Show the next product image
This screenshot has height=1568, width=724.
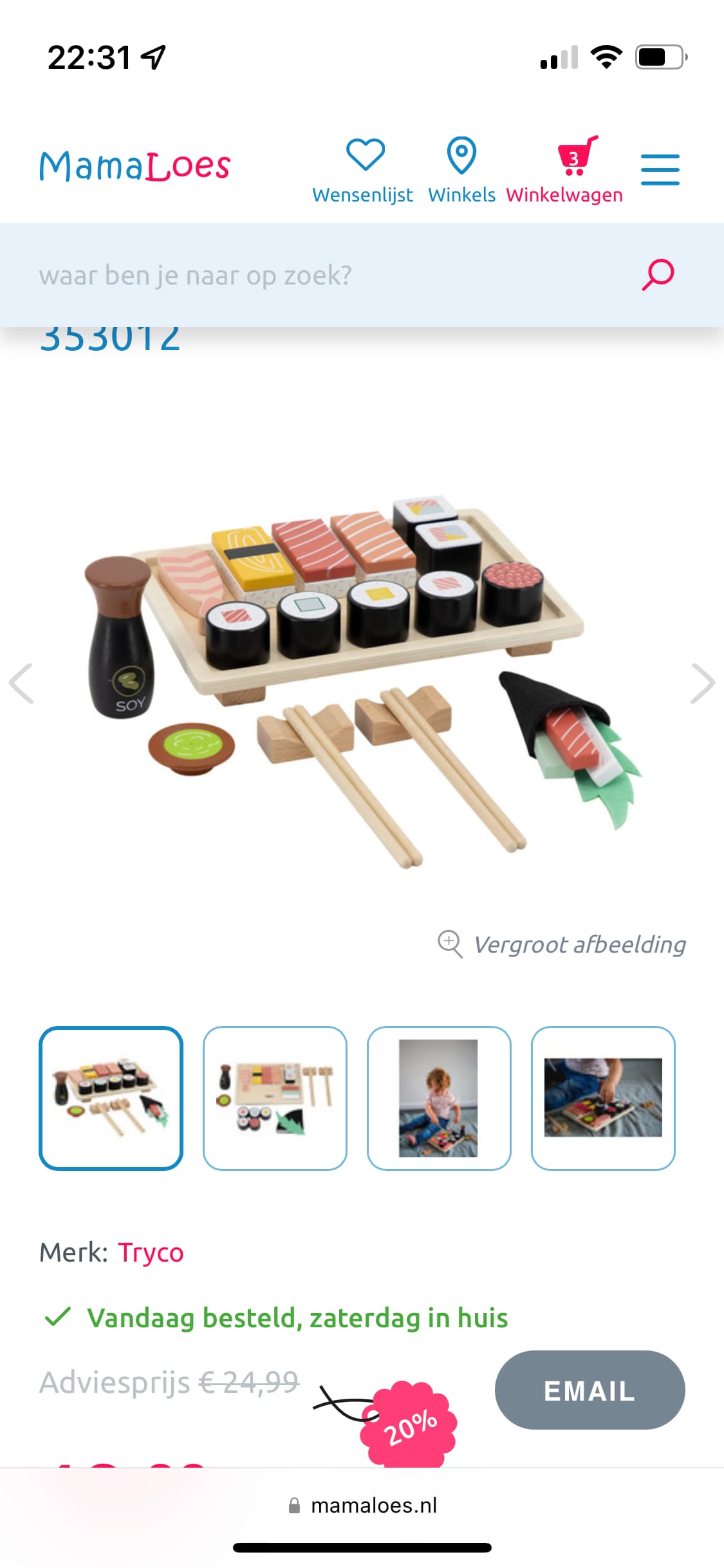click(702, 683)
